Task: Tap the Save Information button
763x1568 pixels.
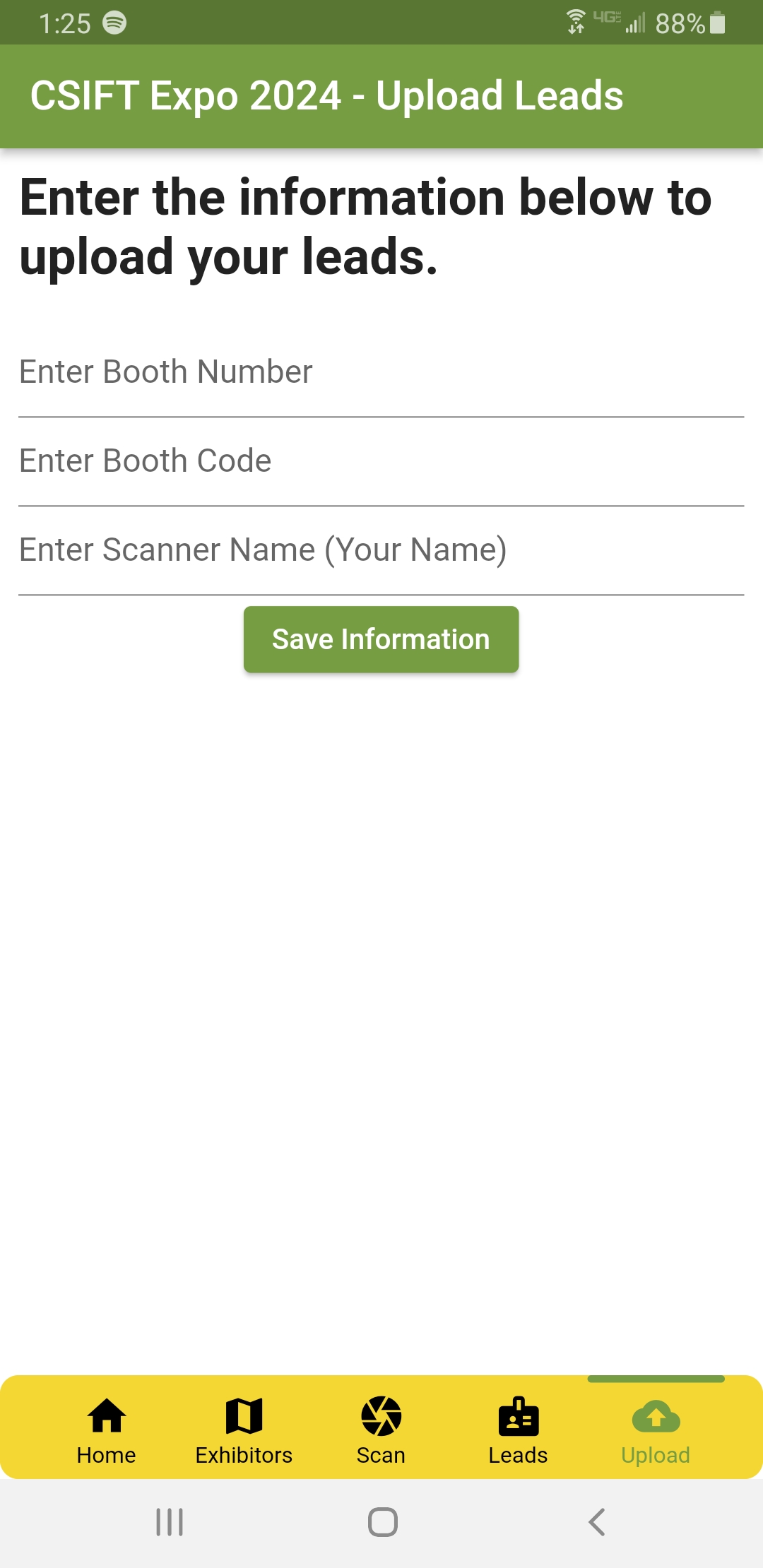Action: tap(381, 639)
